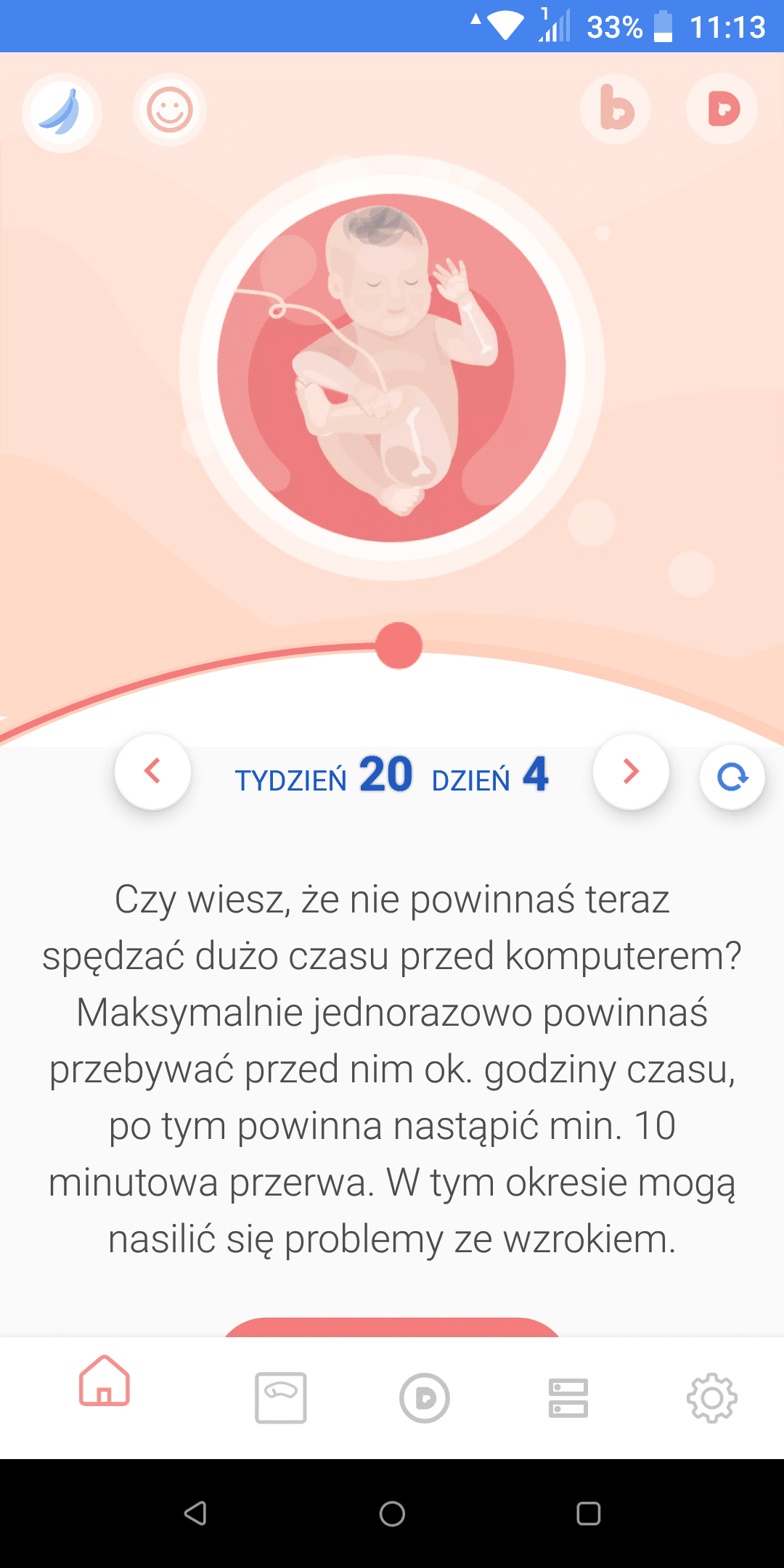Screen dimensions: 784x1568
Task: Open the center D play tab
Action: click(425, 1397)
